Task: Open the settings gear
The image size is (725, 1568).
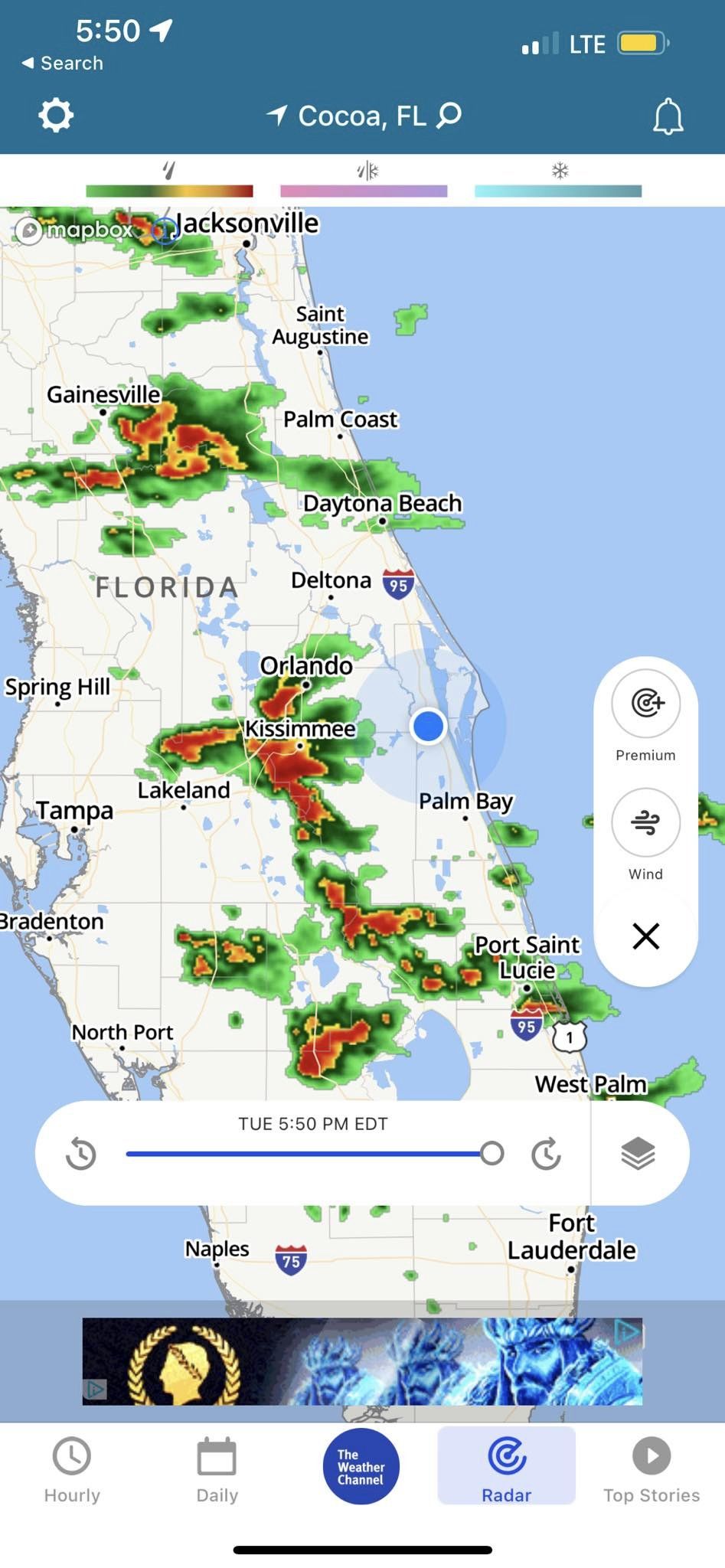Action: pyautogui.click(x=56, y=116)
